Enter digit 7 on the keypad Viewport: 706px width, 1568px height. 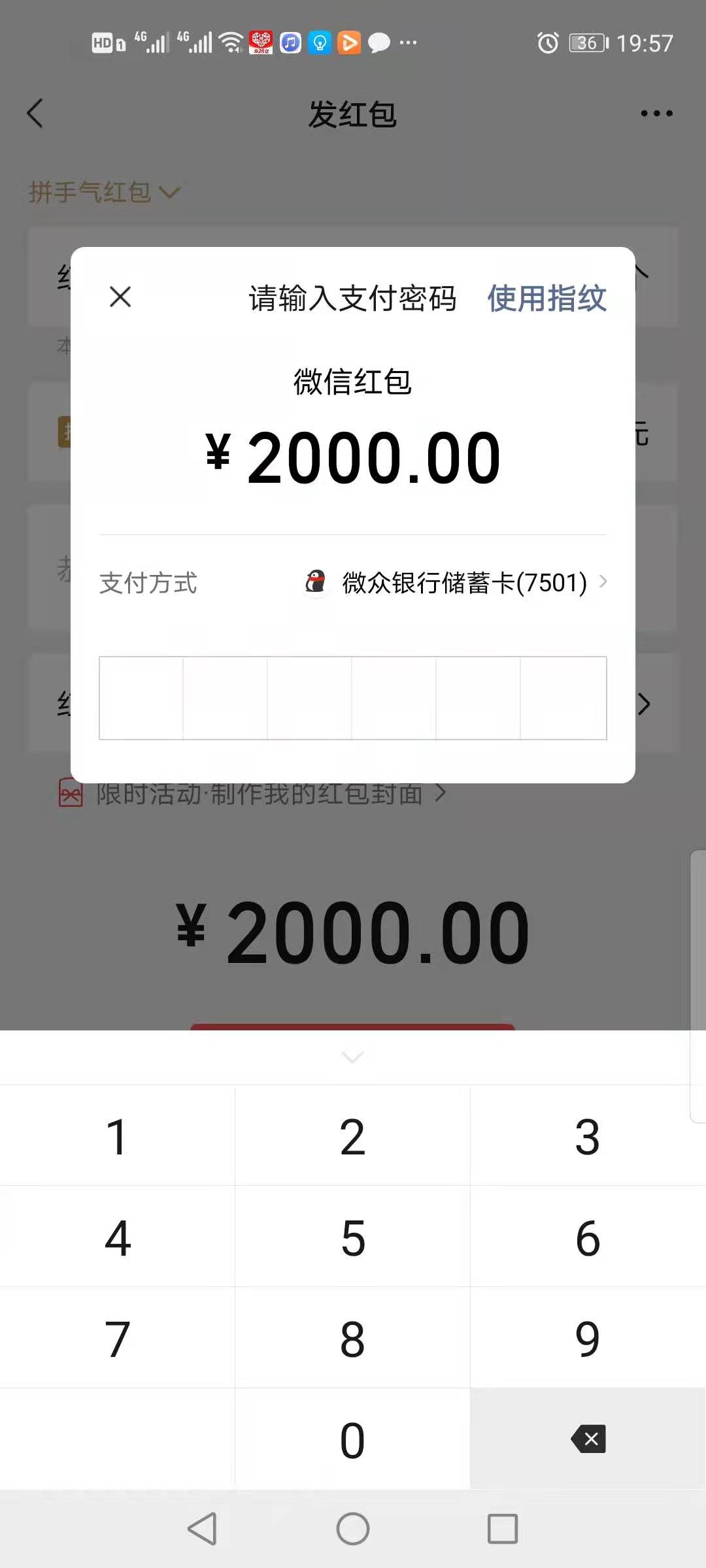(x=118, y=1338)
